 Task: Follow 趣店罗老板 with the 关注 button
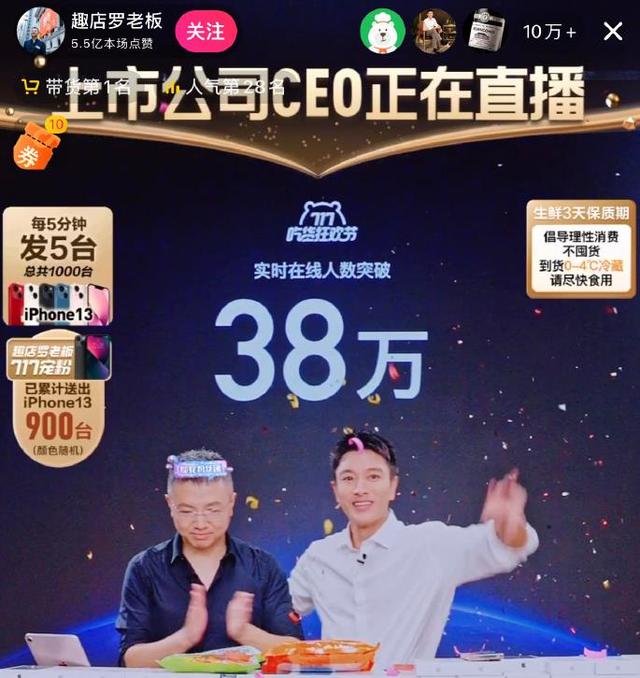tap(205, 31)
